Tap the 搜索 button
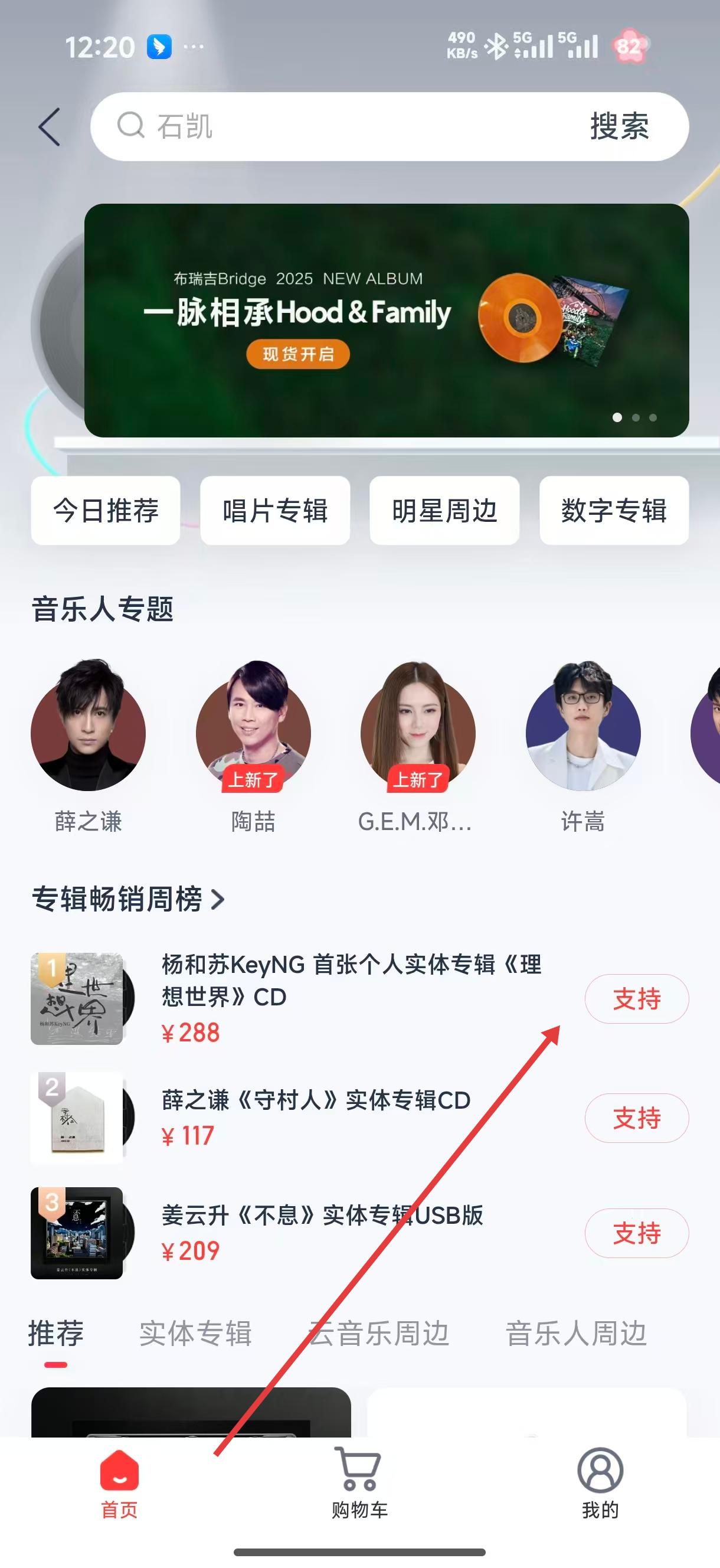The image size is (720, 1568). pyautogui.click(x=619, y=126)
